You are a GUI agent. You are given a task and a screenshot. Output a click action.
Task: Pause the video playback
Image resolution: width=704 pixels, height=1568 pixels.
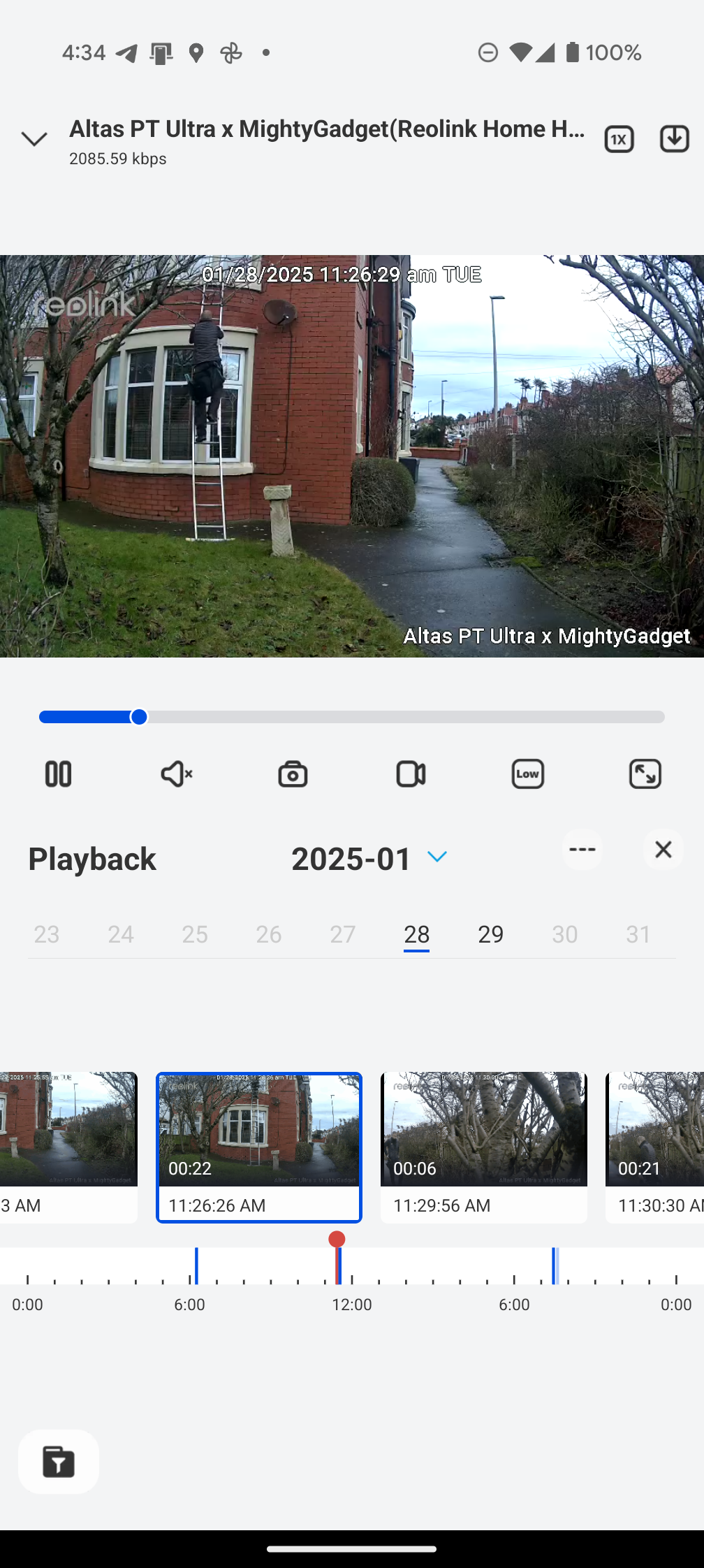click(x=58, y=774)
